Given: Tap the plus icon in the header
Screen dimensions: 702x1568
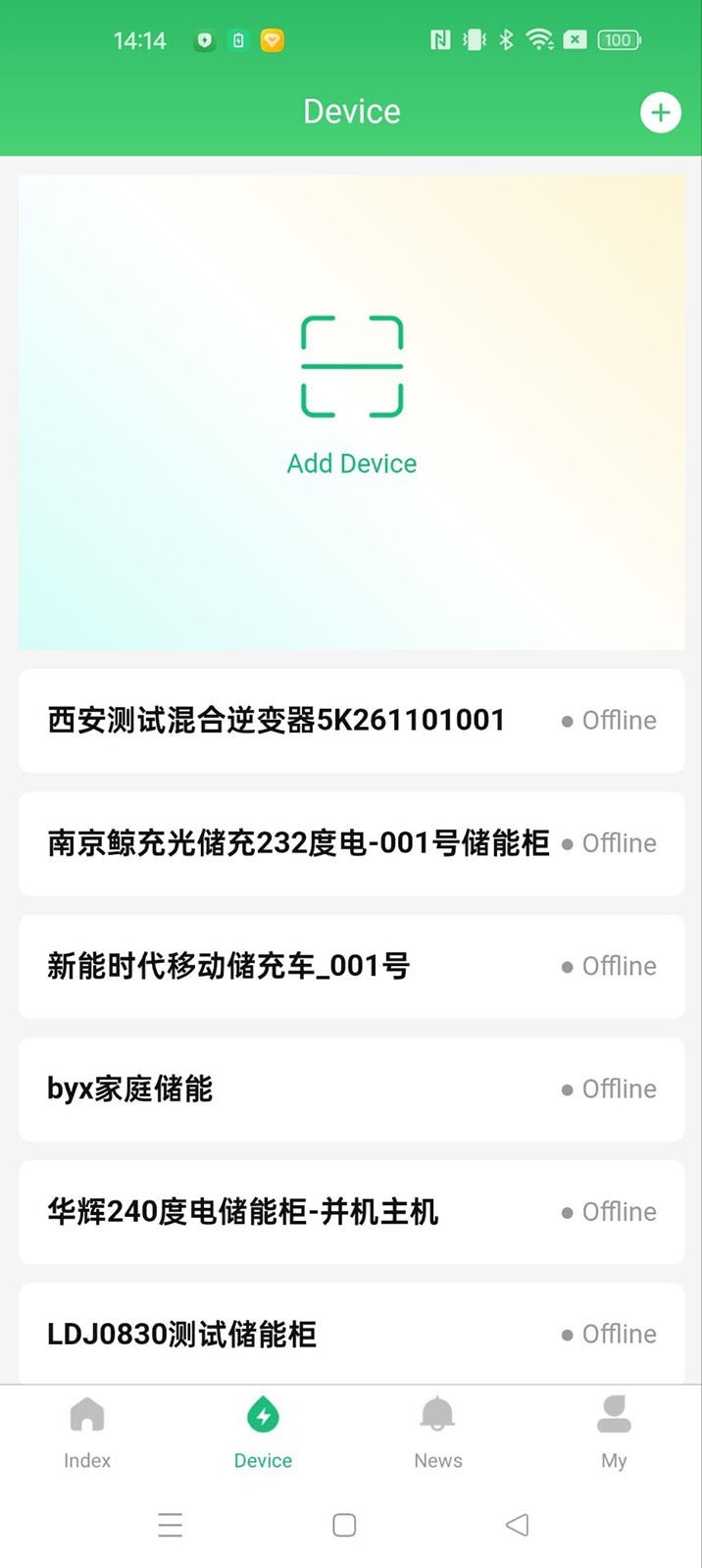Looking at the screenshot, I should [660, 113].
